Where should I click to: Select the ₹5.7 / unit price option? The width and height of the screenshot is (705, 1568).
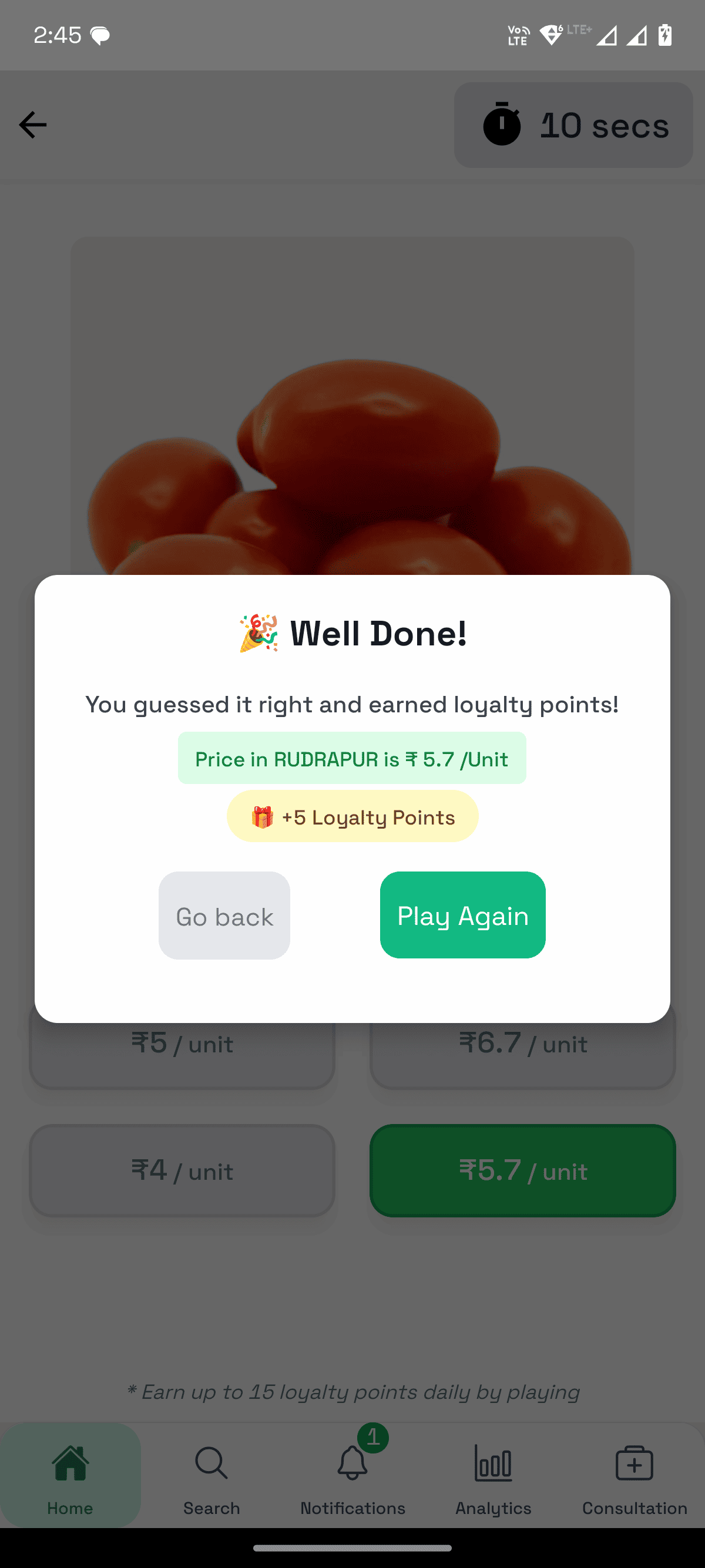pyautogui.click(x=522, y=1170)
